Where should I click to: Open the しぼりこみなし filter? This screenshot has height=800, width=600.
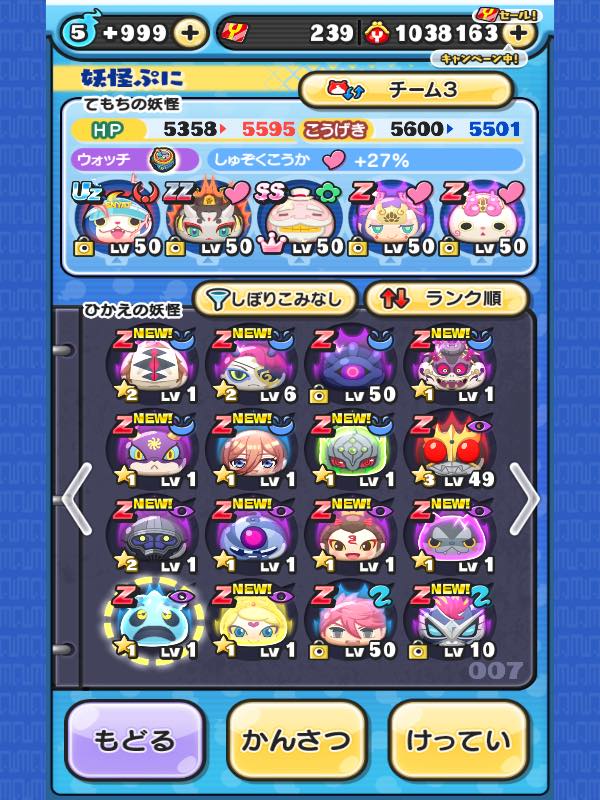273,298
